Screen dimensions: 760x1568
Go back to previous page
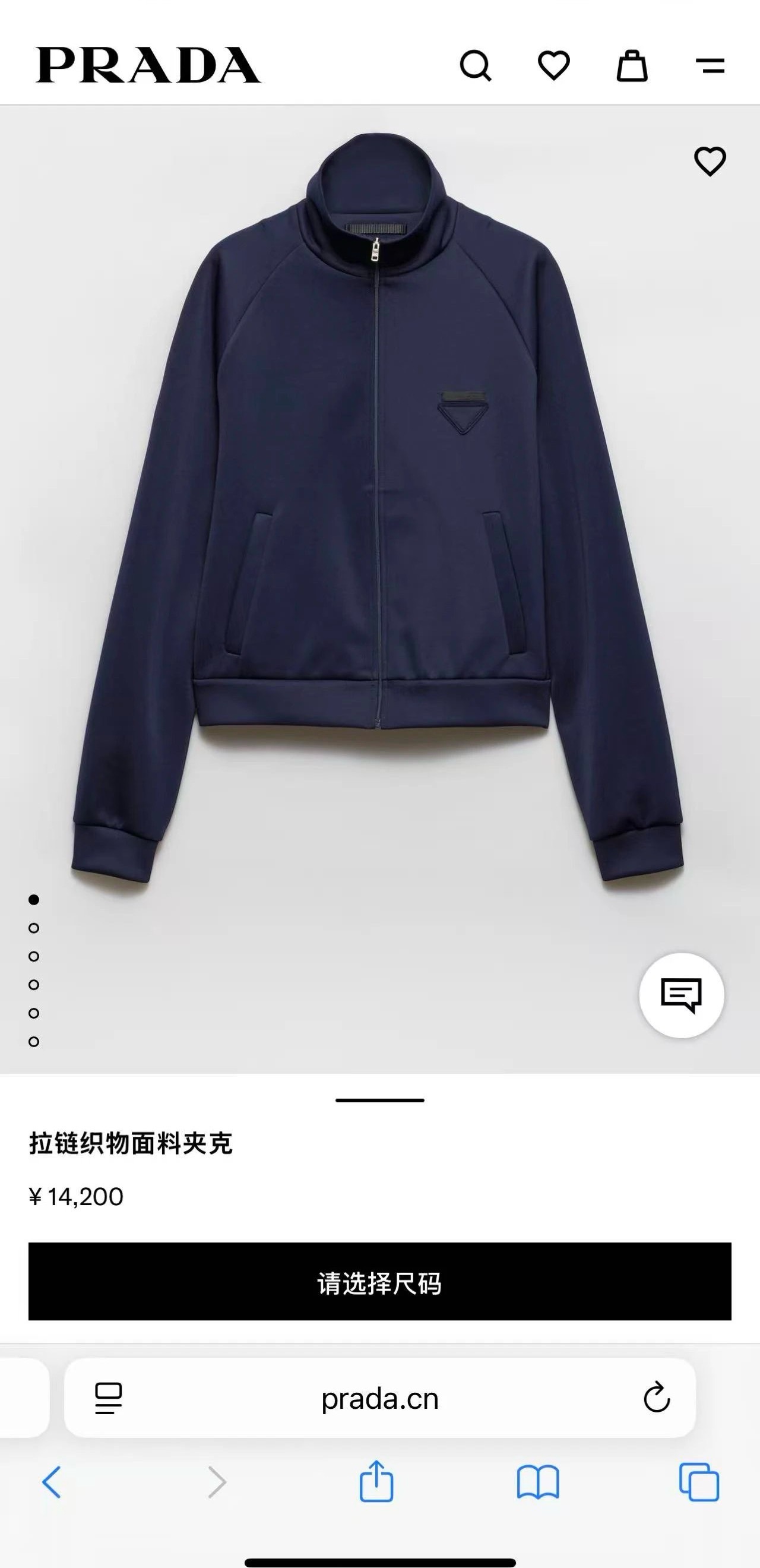[x=52, y=1481]
